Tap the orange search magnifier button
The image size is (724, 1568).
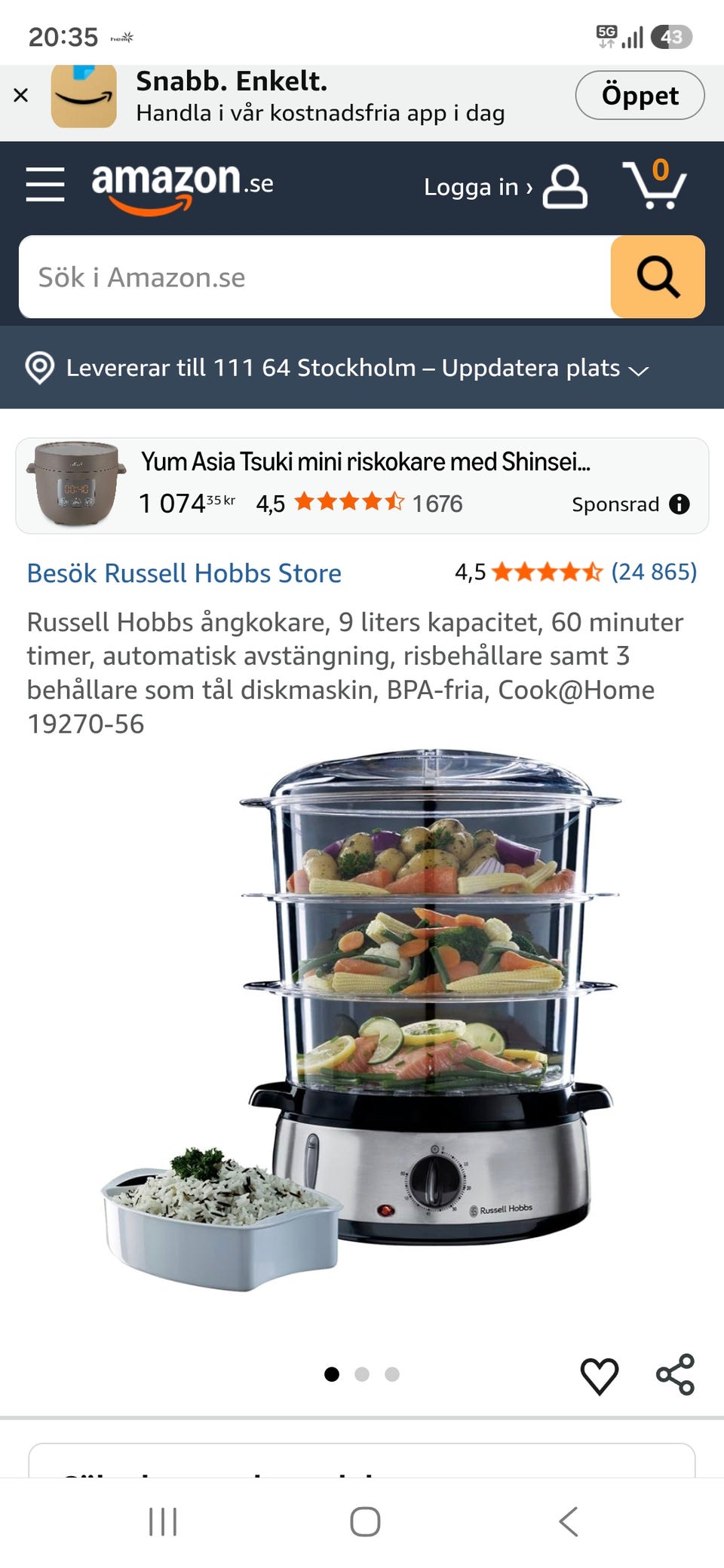658,277
